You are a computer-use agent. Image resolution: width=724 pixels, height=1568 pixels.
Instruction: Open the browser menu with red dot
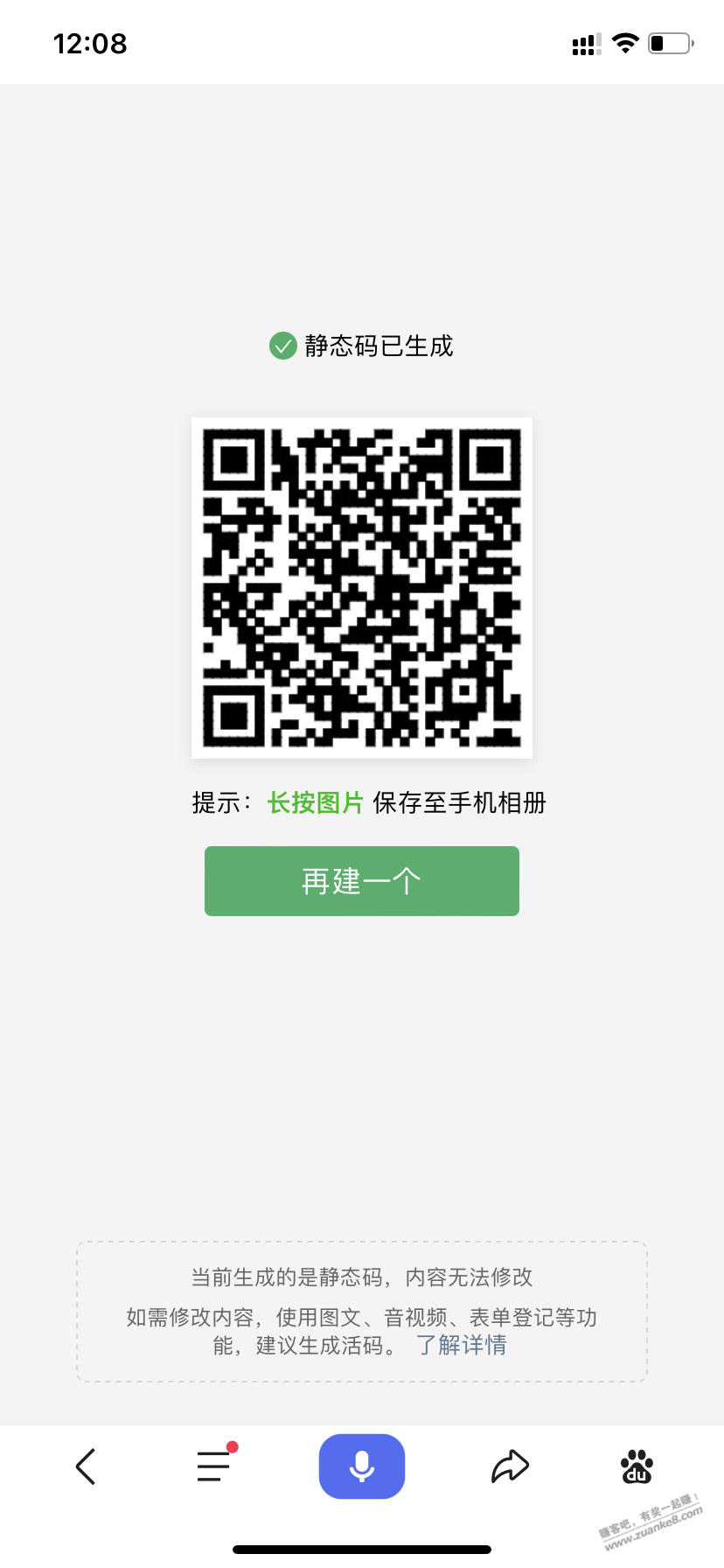[x=213, y=1466]
